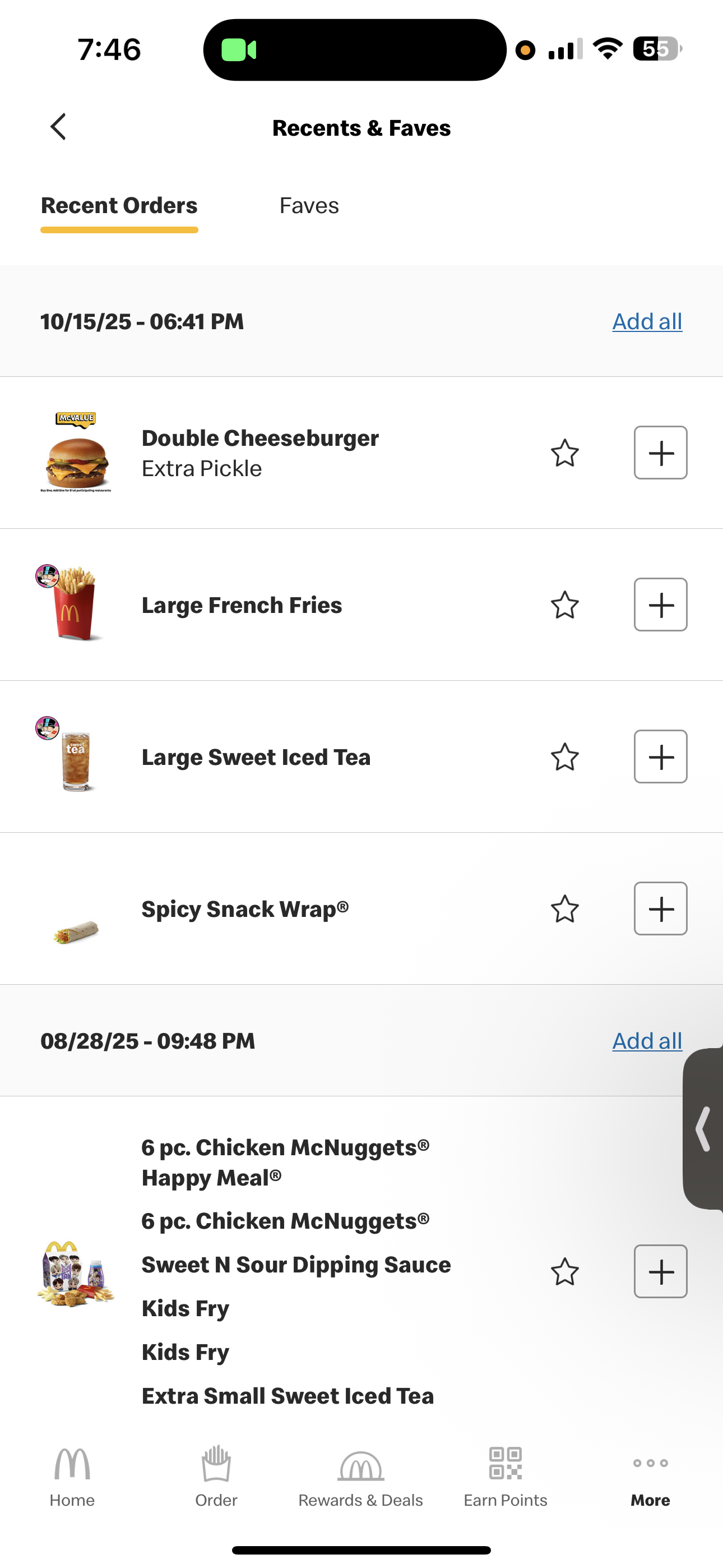723x1568 pixels.
Task: Add all items from 10/15/25 order
Action: pos(646,321)
